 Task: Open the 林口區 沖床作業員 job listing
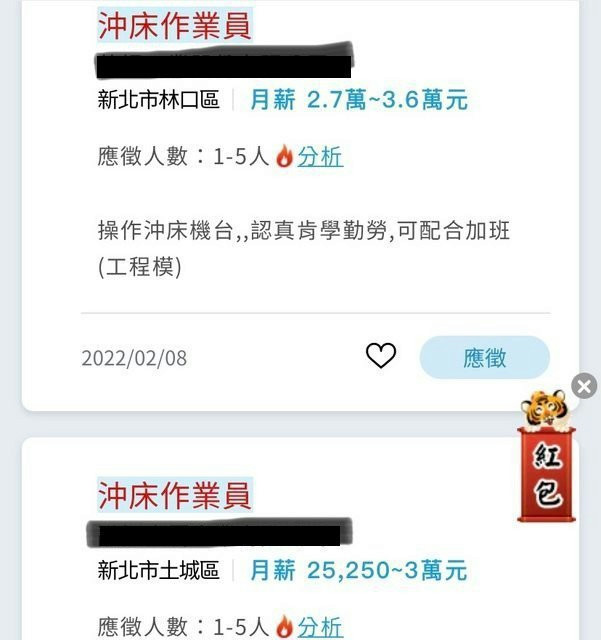pos(174,25)
